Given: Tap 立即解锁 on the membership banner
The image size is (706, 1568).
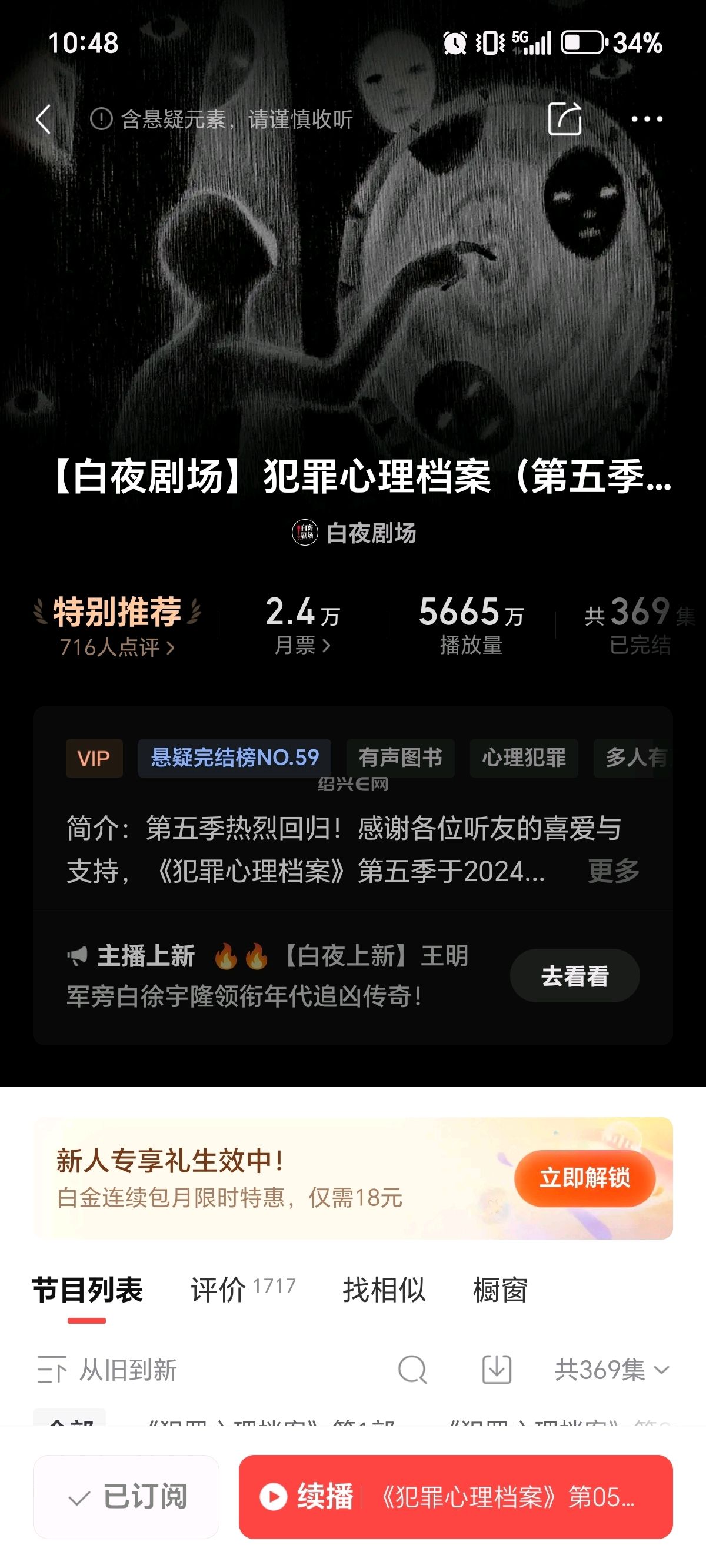Looking at the screenshot, I should click(x=584, y=1178).
